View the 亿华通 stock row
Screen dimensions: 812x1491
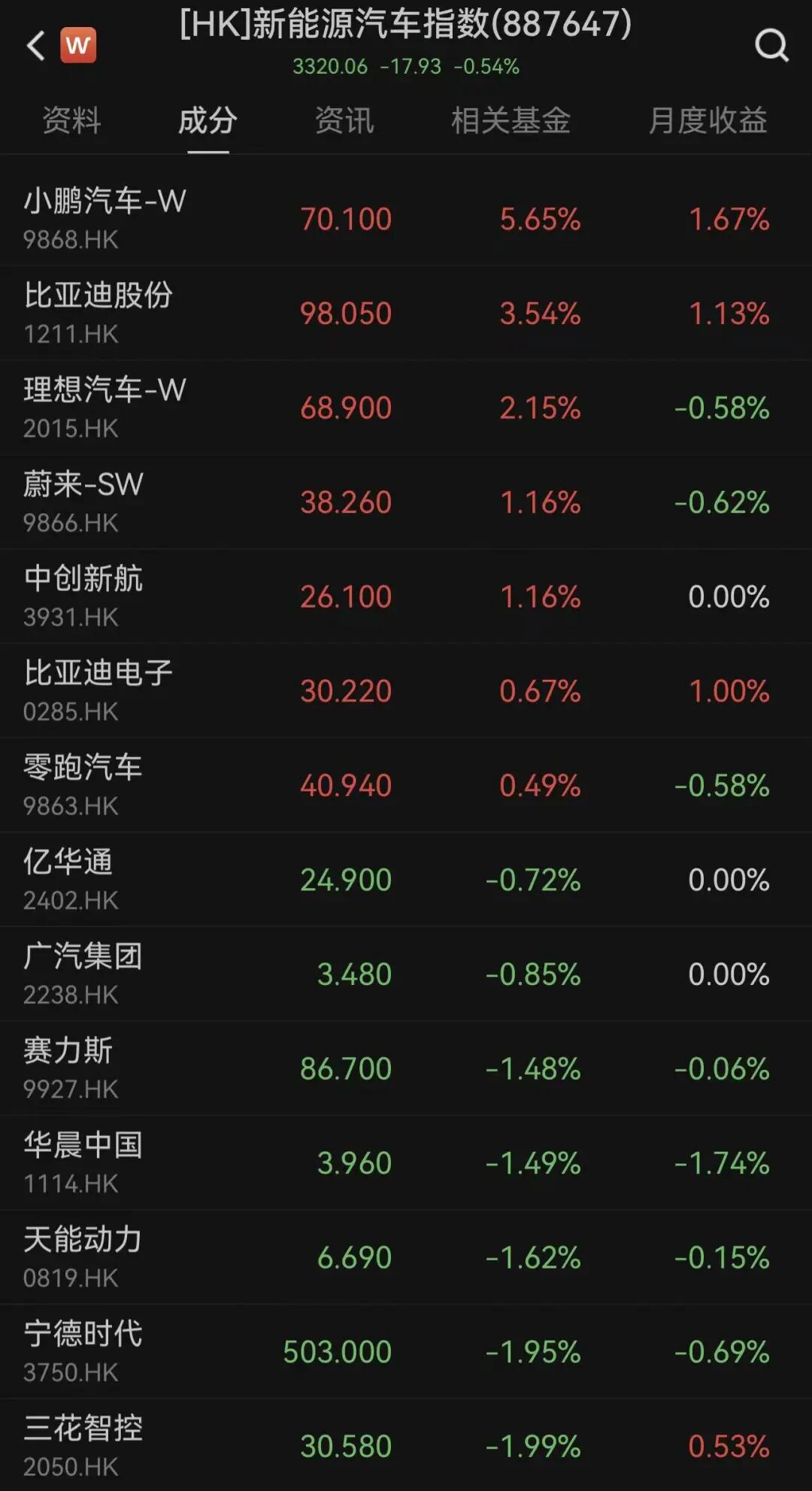tap(69, 879)
